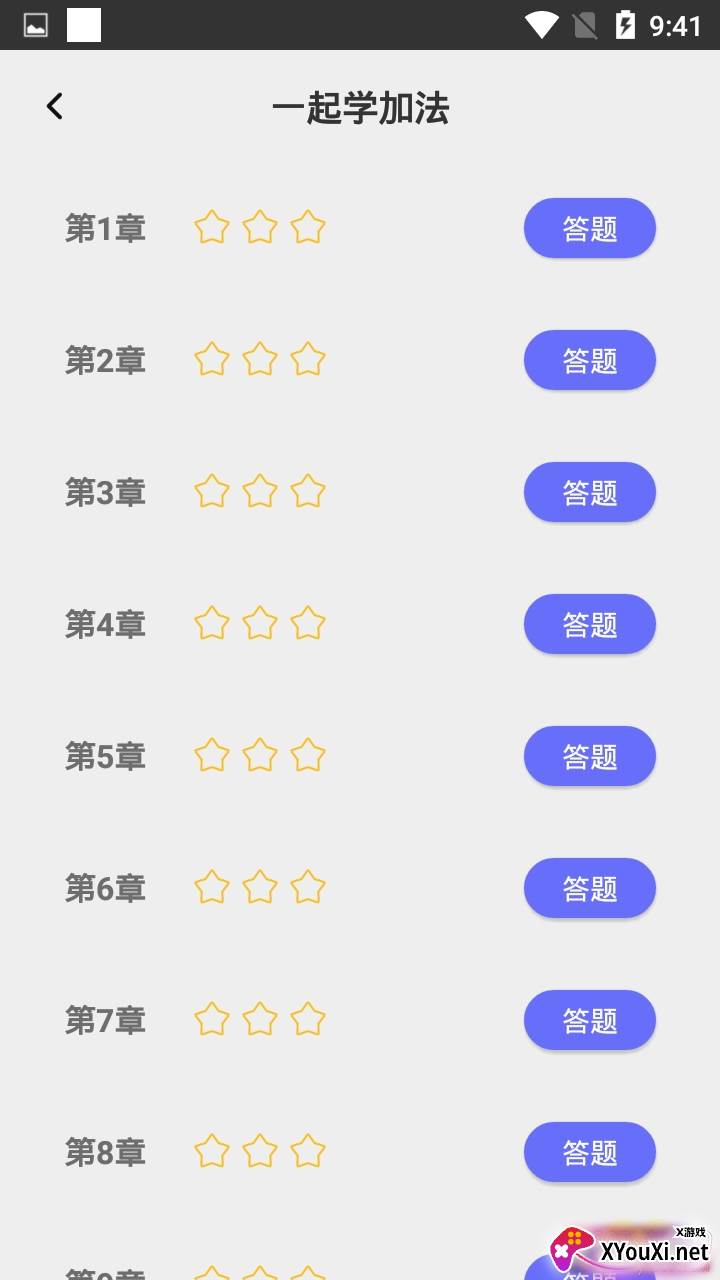Select 答题 next to 第6章

[589, 889]
